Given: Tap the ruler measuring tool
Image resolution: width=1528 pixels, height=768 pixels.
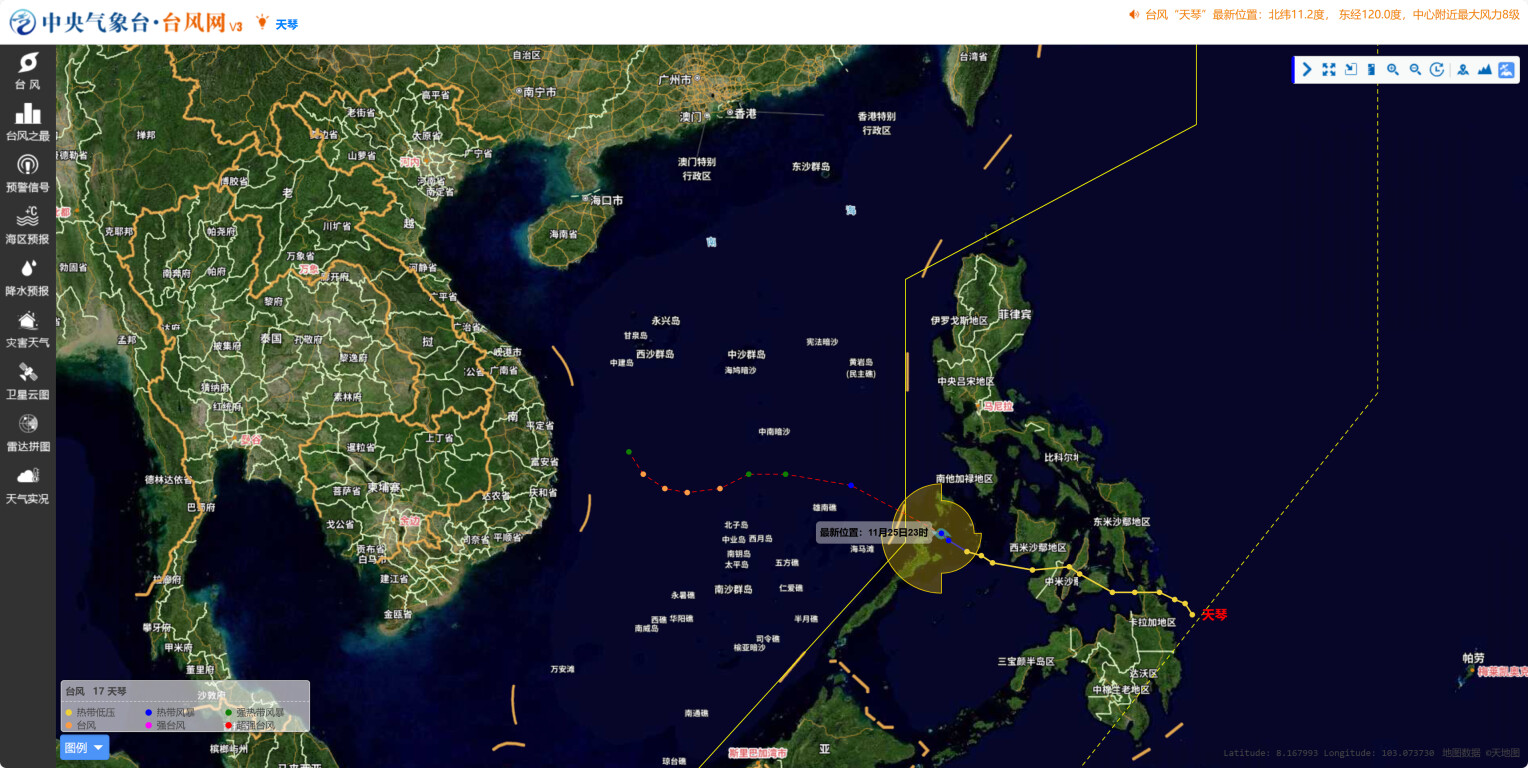Looking at the screenshot, I should click(1371, 70).
